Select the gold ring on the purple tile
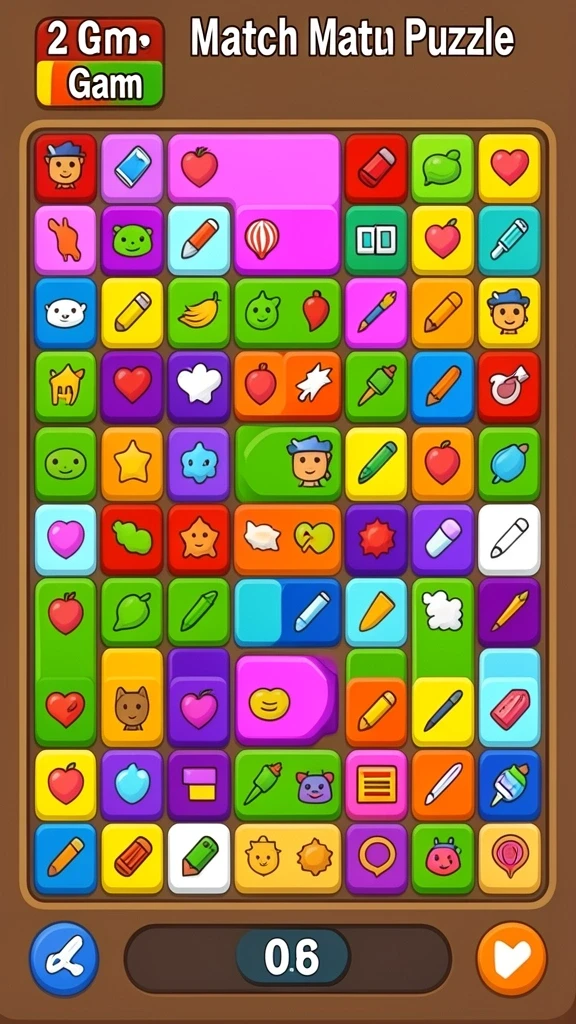The width and height of the screenshot is (576, 1024). click(376, 857)
